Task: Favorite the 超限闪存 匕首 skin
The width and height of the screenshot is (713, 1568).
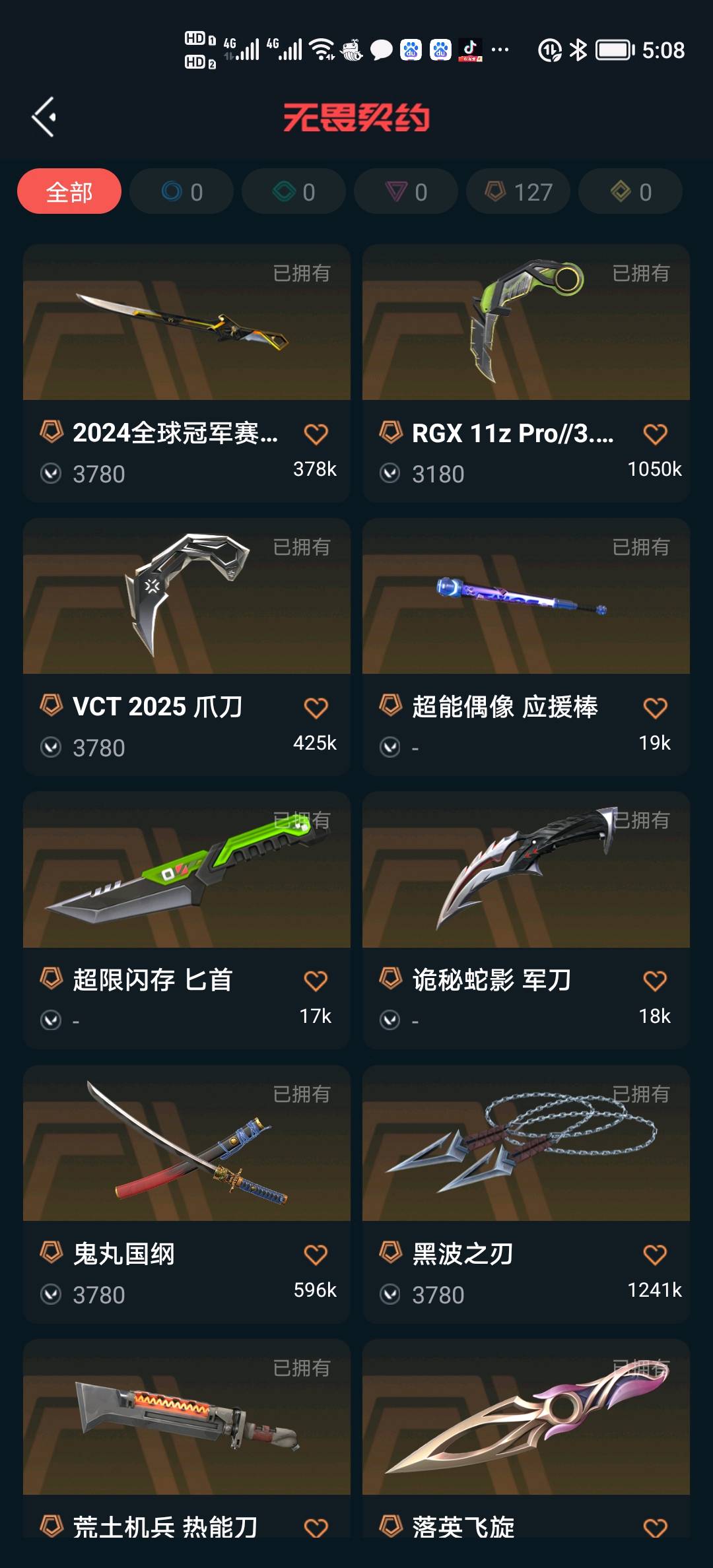Action: coord(316,981)
